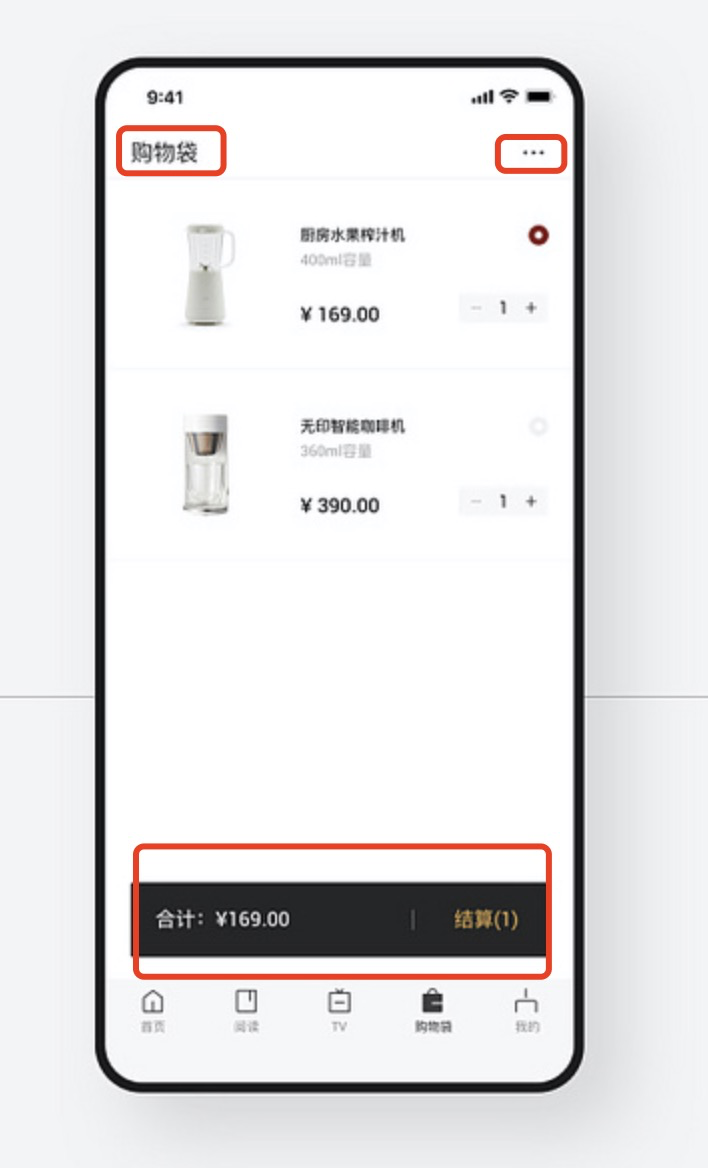Increase quantity of 厨房水果榨汁机
This screenshot has width=708, height=1168.
531,308
